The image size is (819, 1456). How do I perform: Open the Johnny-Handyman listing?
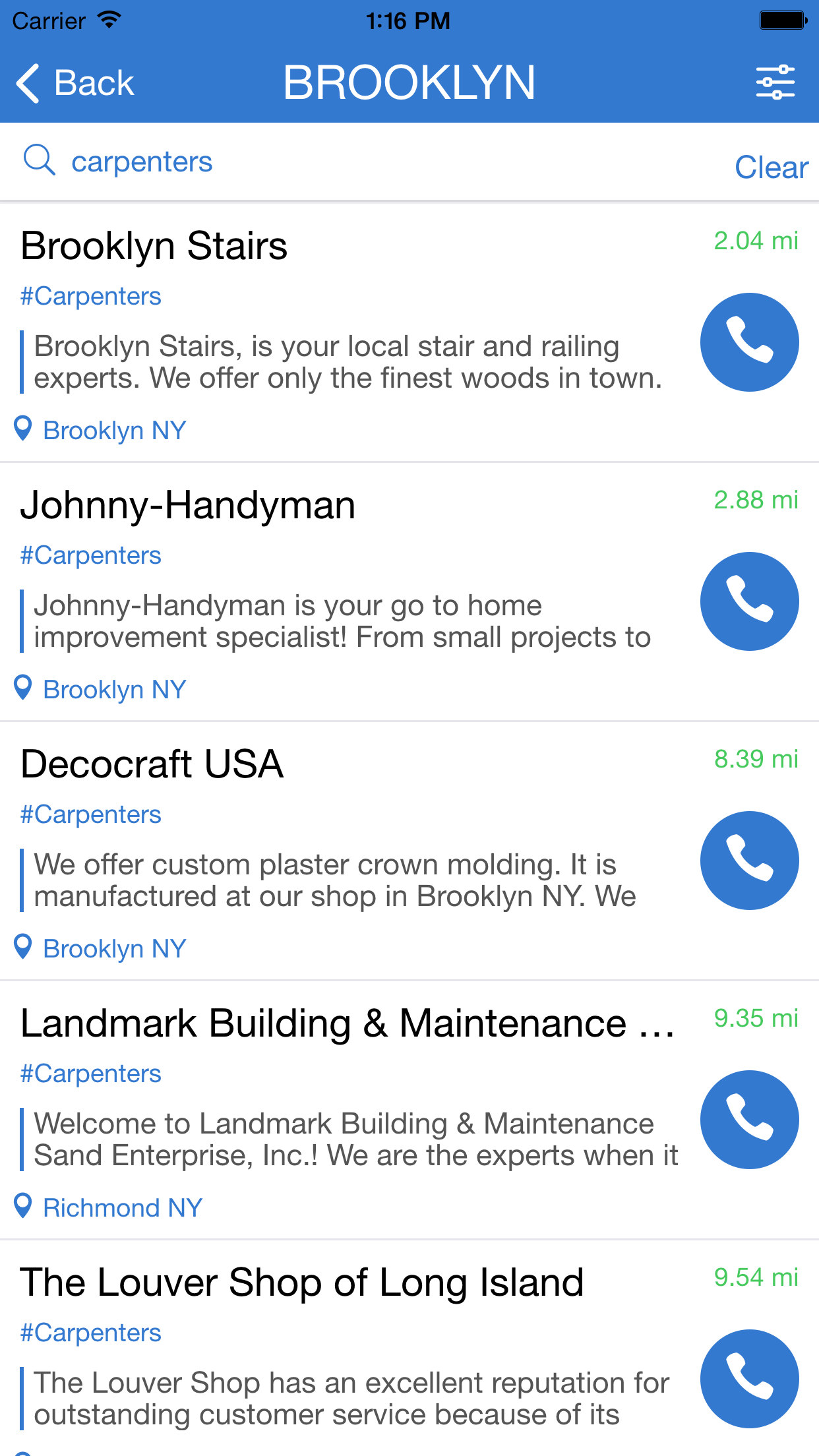[188, 505]
